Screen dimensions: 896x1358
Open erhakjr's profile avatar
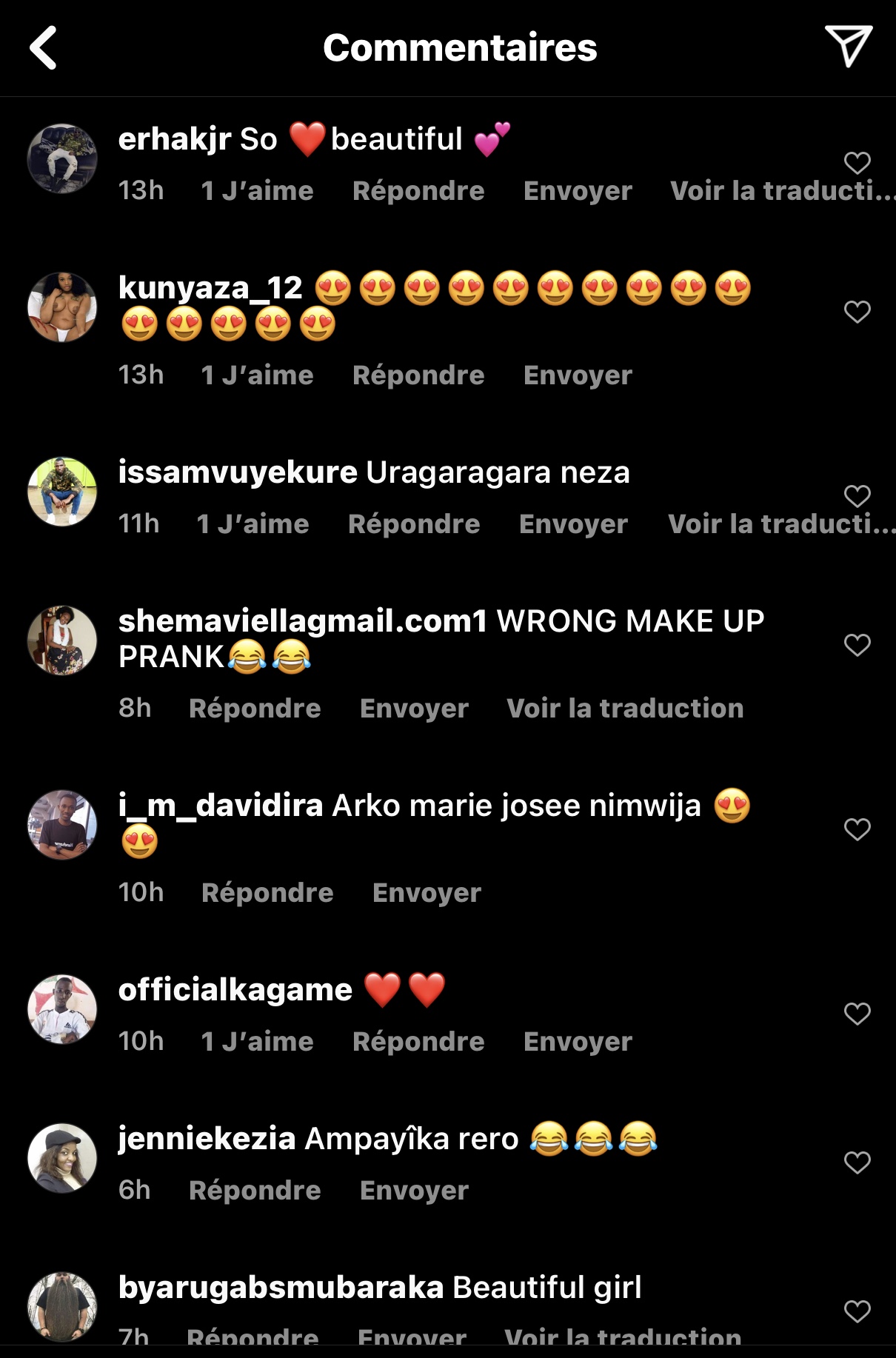(62, 158)
